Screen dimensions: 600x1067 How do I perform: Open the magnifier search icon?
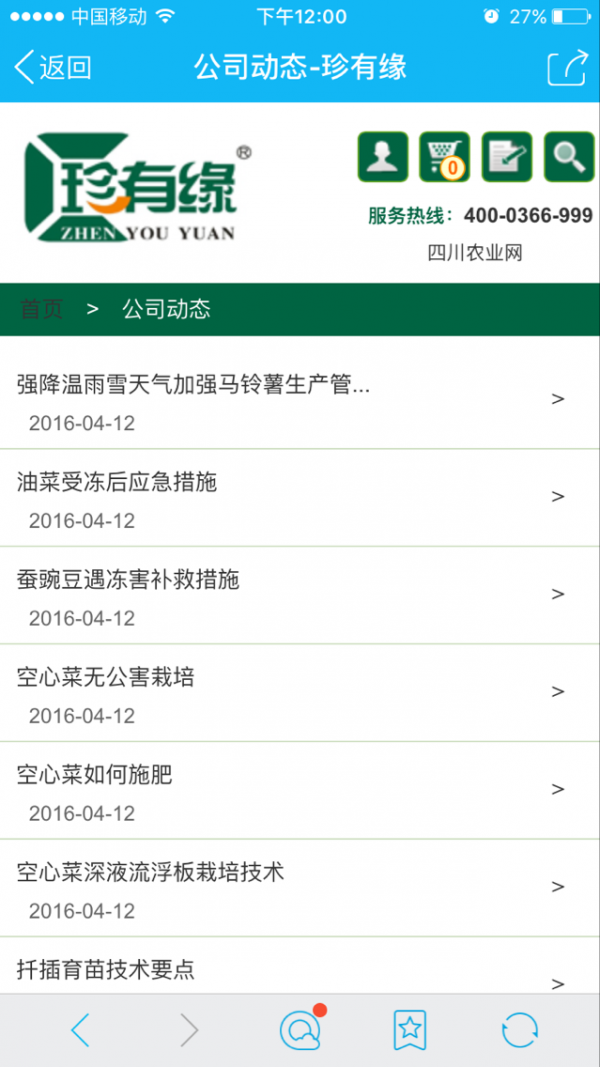[568, 157]
